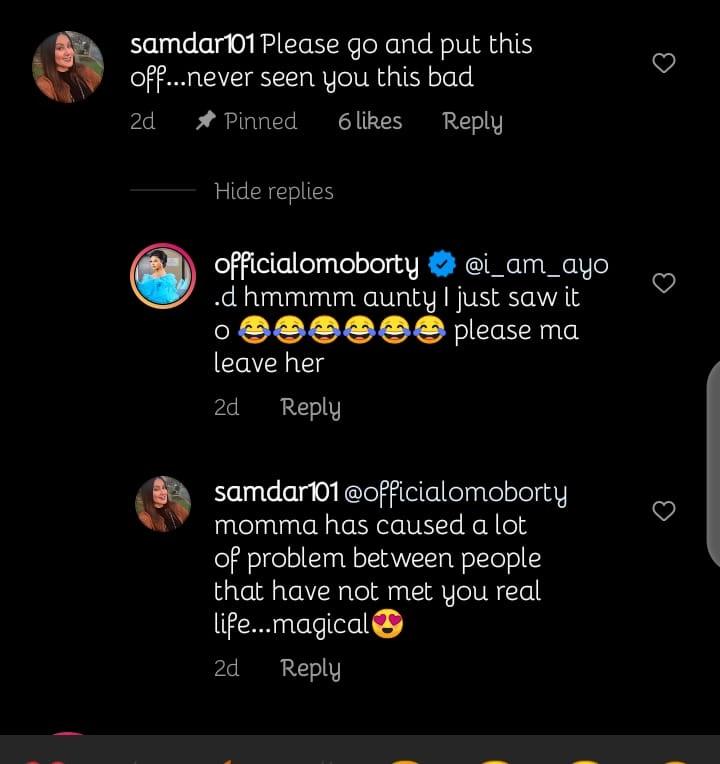Toggle the heart on officialomoborty's reply

tap(663, 283)
